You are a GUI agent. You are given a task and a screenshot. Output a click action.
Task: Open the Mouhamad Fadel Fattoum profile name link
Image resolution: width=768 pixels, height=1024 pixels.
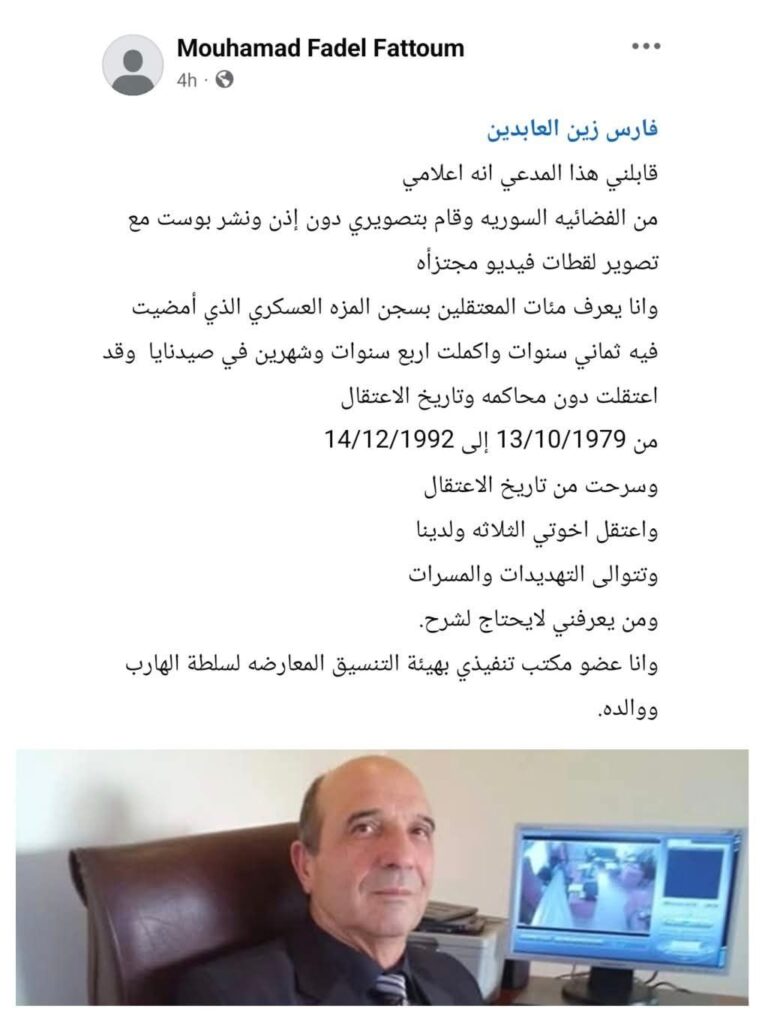coord(320,48)
